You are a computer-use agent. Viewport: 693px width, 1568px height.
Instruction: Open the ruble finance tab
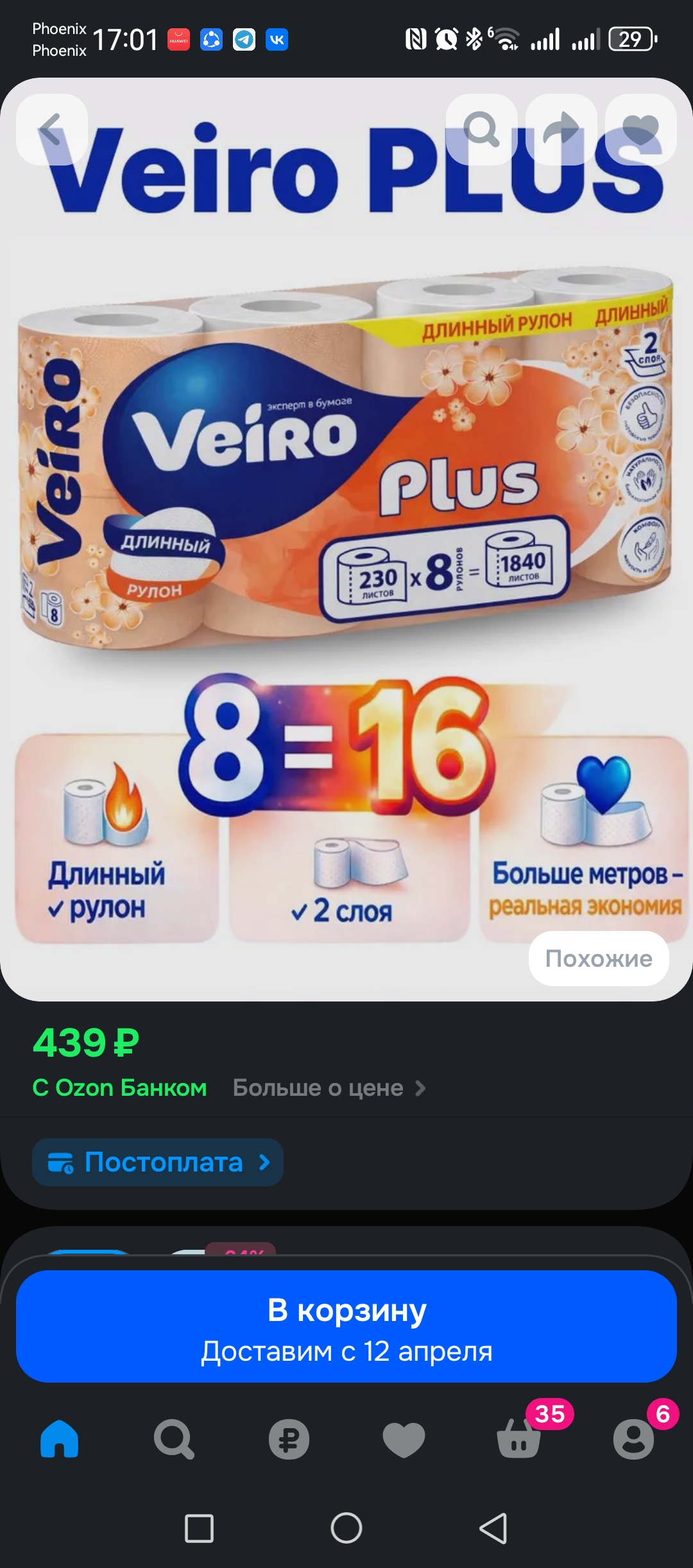coord(289,1439)
